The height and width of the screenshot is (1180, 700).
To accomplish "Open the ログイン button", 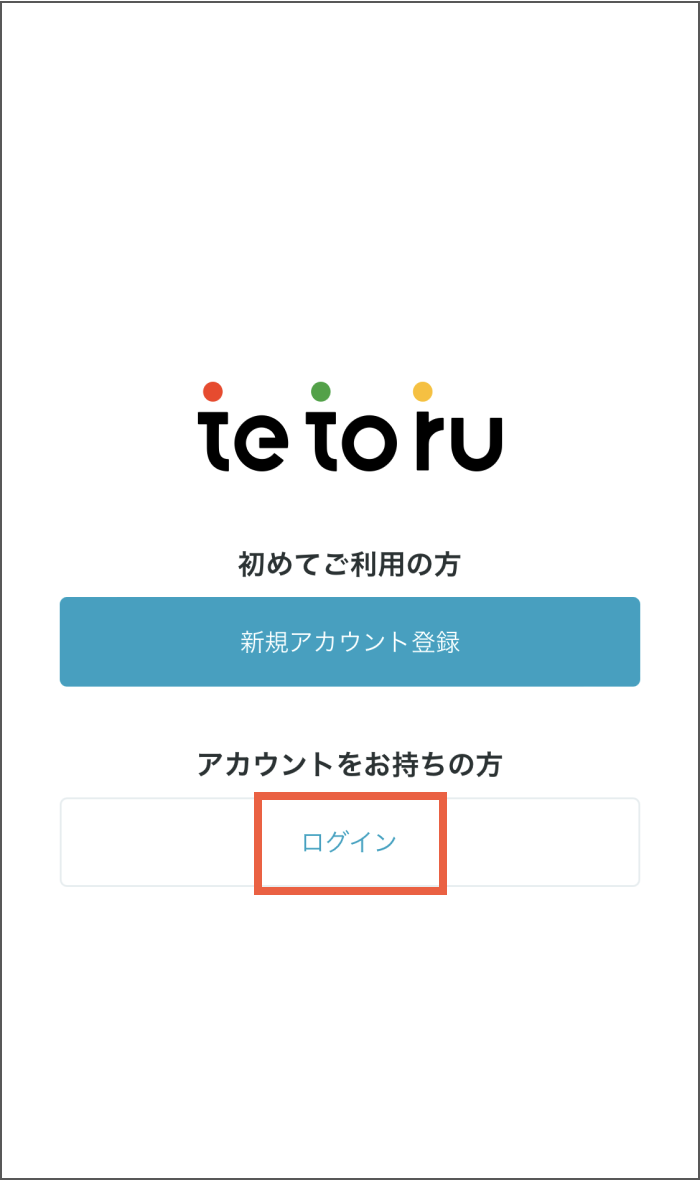I will (x=350, y=842).
